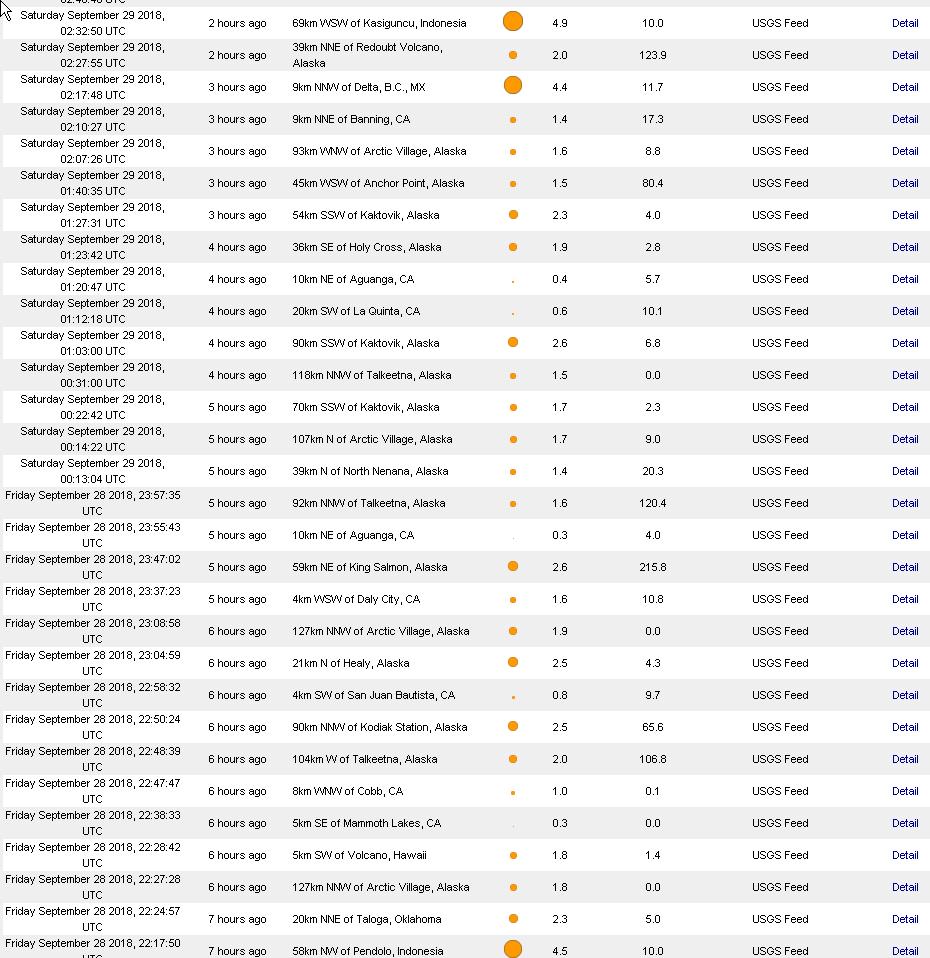
Task: Open Detail for Kodiak Station, Alaska quake
Action: 904,727
